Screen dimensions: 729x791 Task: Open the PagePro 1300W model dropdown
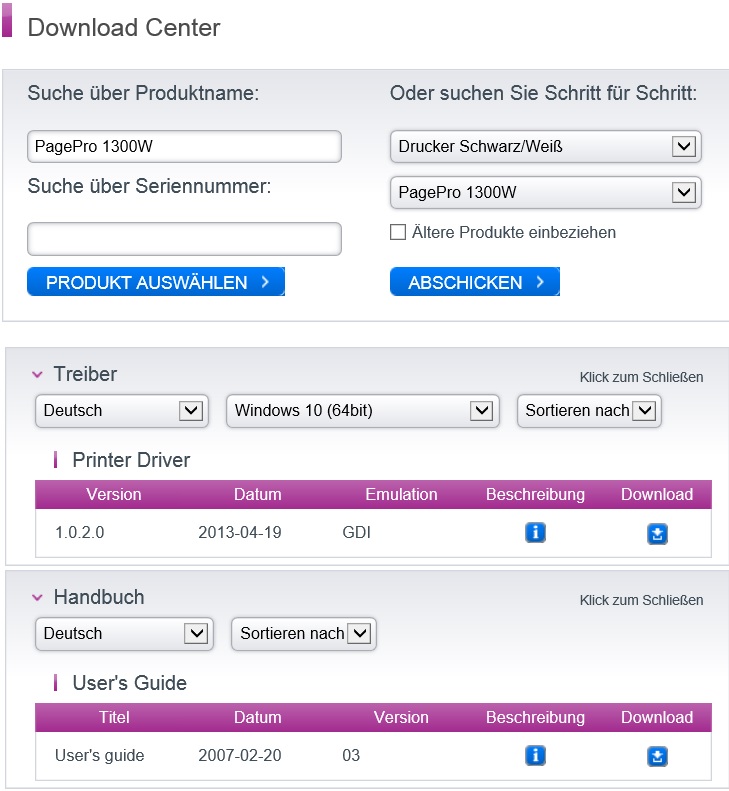click(x=545, y=192)
